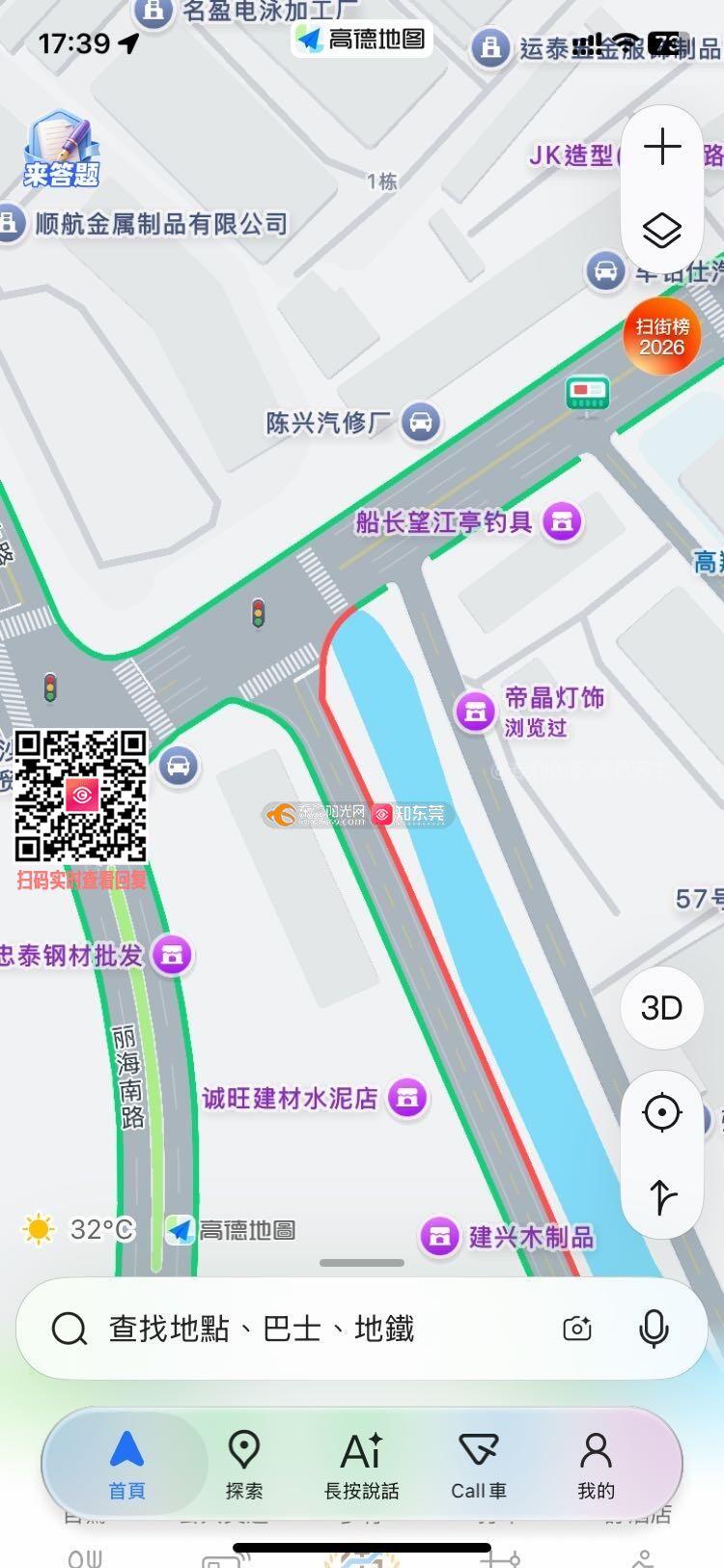
Task: Open the map layers selector
Action: click(662, 231)
